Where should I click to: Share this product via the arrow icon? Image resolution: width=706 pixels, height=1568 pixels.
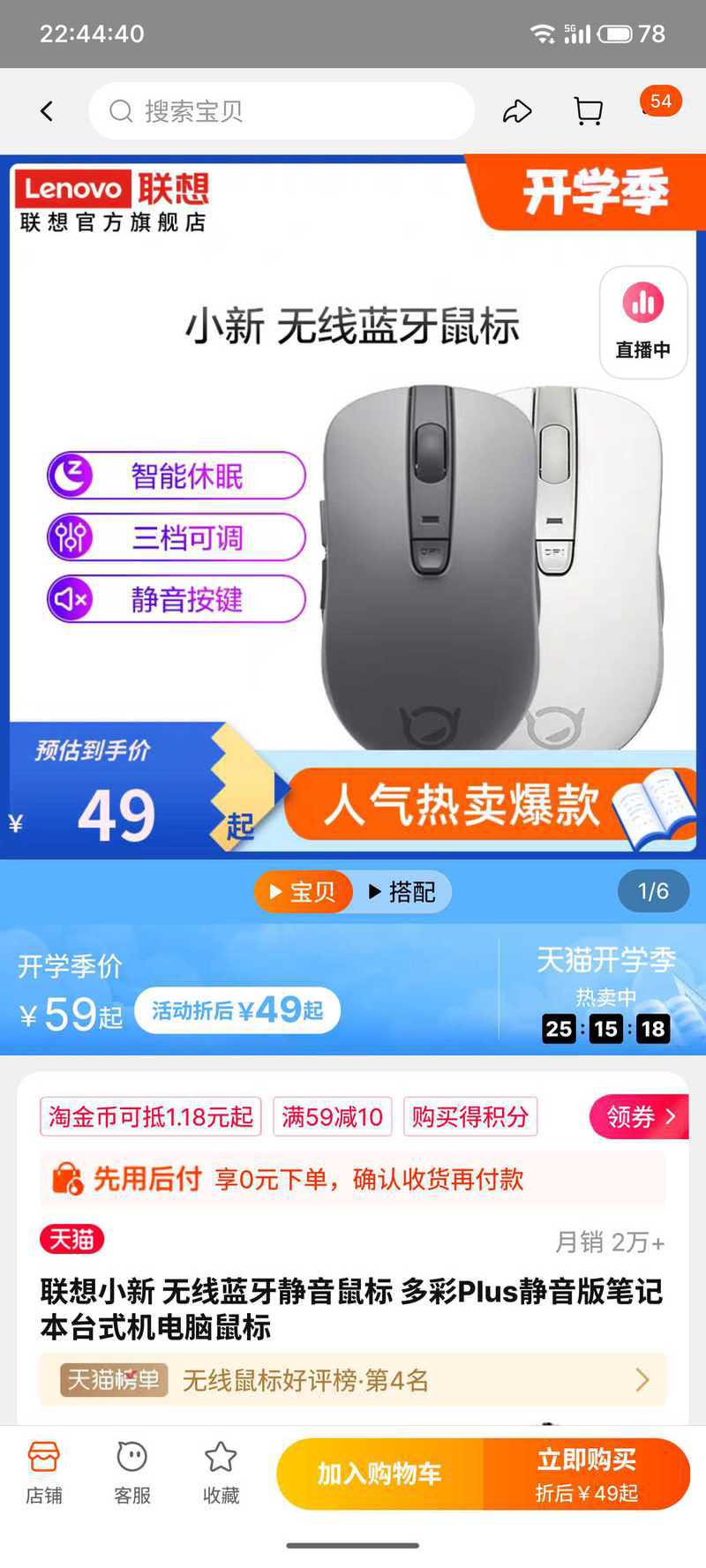pos(517,111)
